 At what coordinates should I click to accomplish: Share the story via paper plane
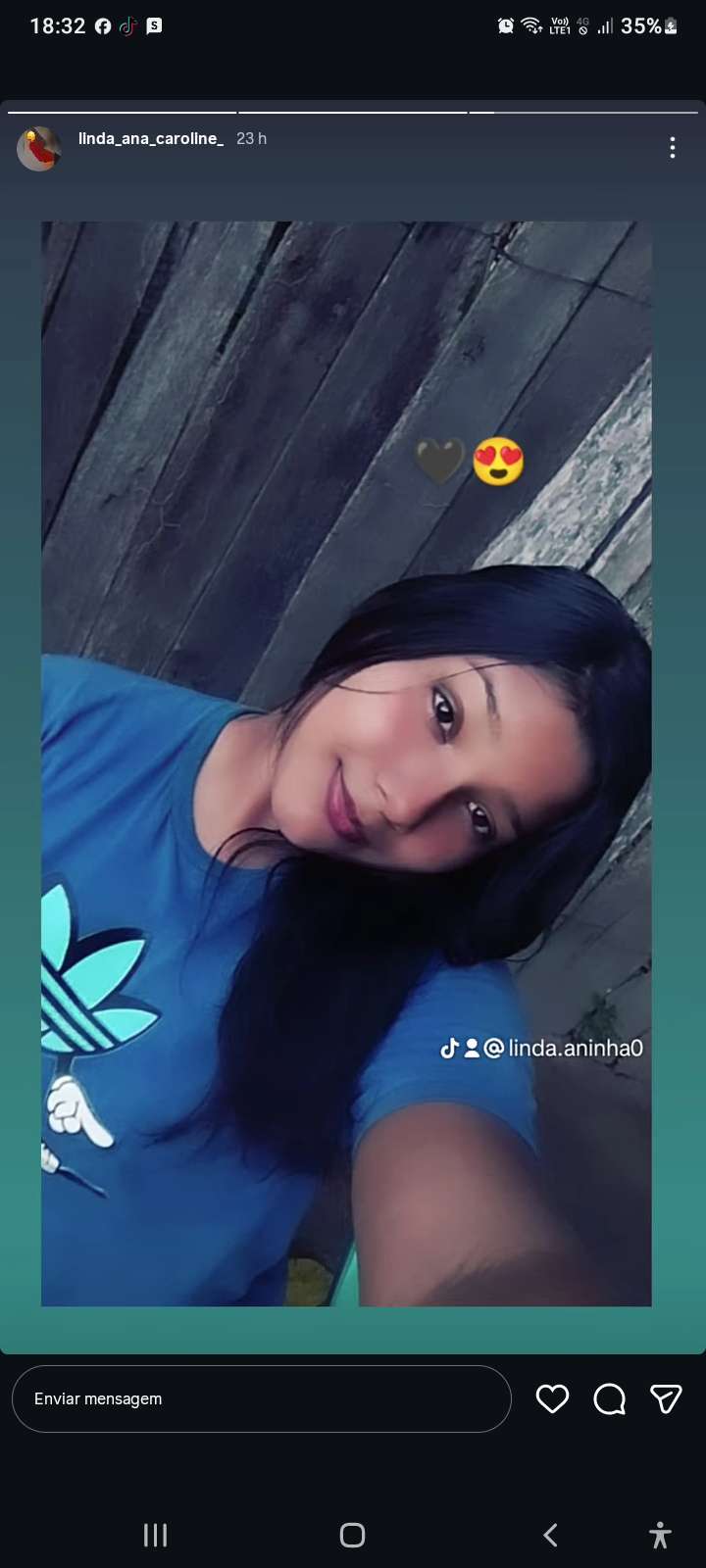pos(666,1398)
